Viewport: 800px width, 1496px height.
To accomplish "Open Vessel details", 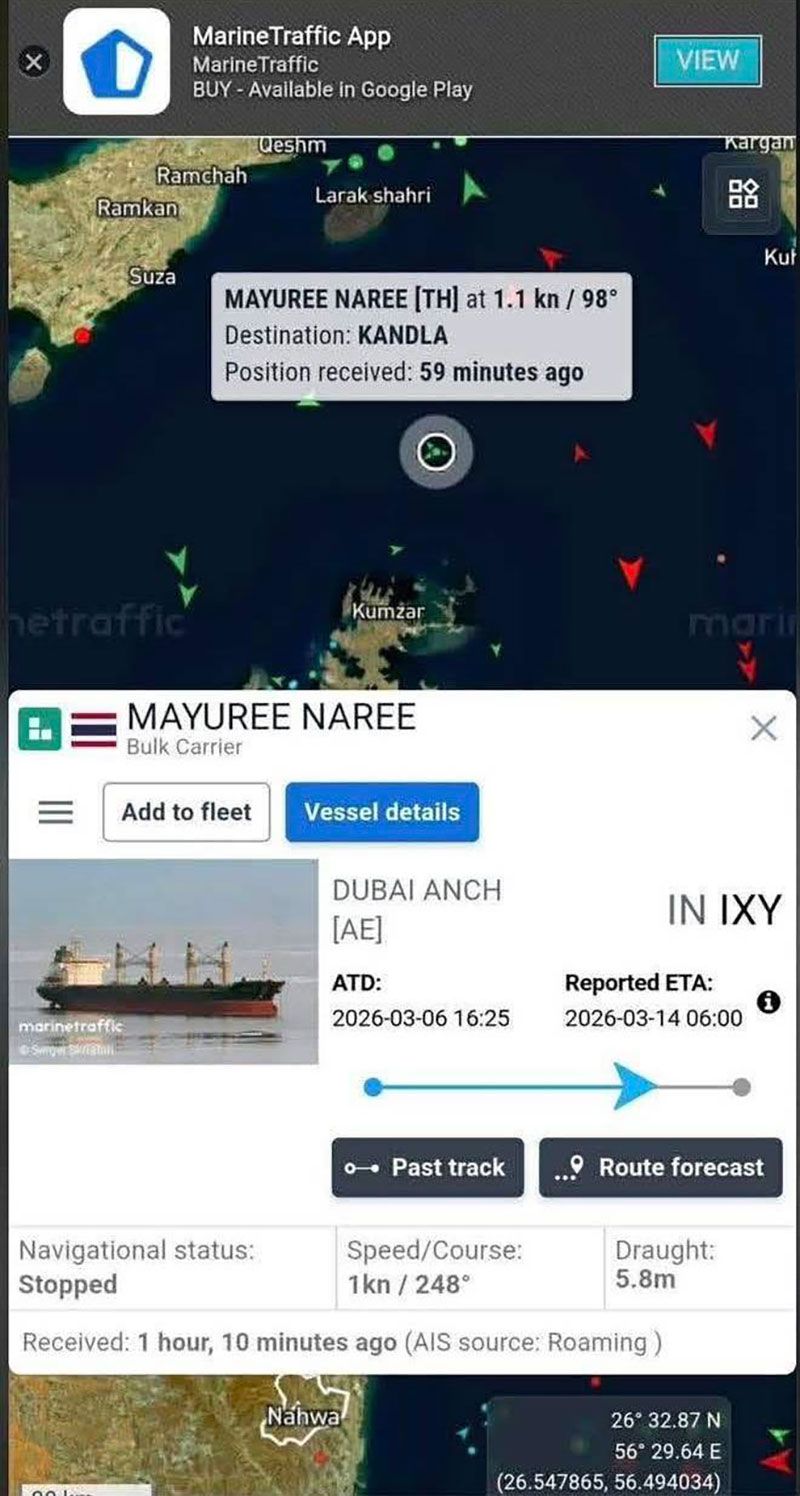I will coord(382,812).
